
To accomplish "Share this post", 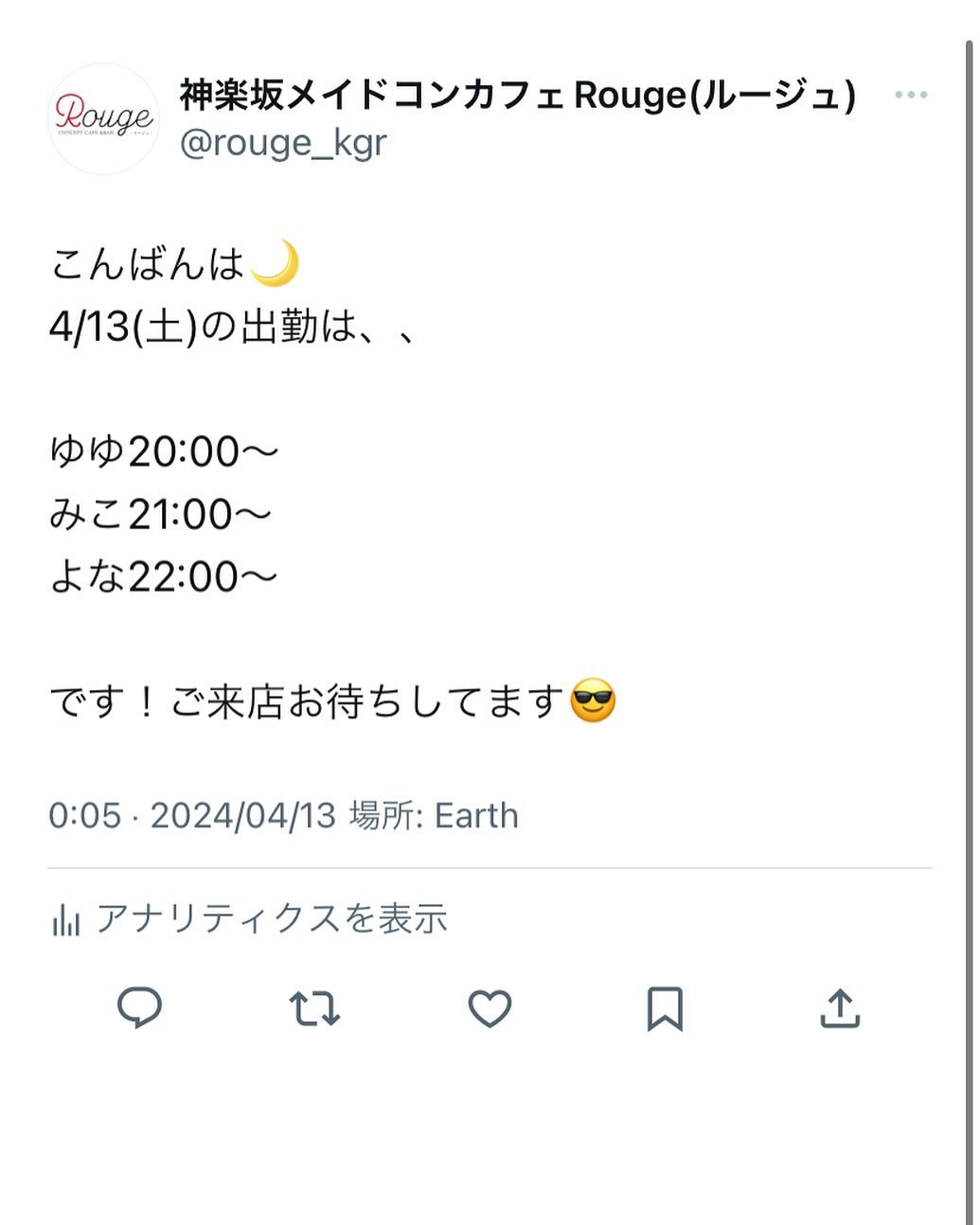I will pos(840,1008).
